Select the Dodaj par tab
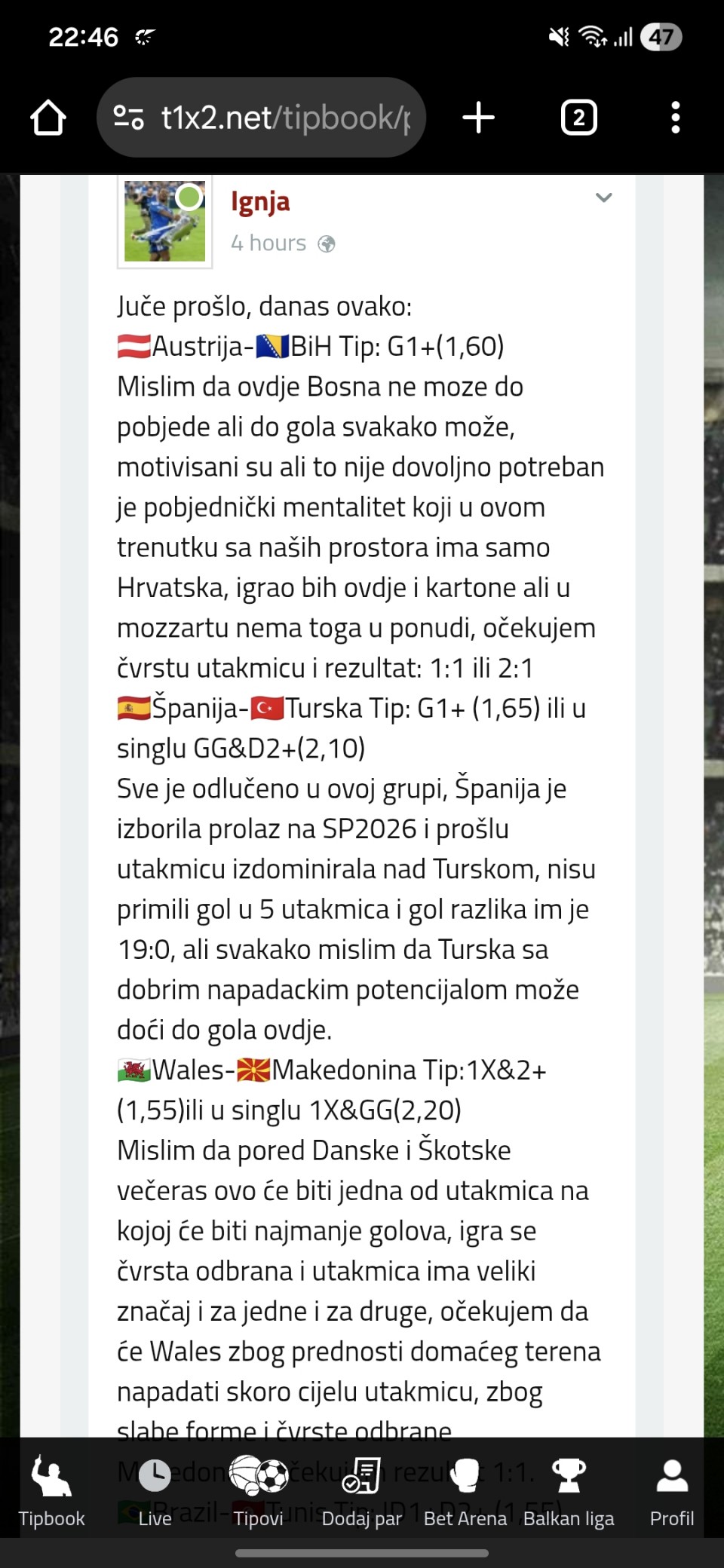Image resolution: width=724 pixels, height=1568 pixels. click(361, 1490)
